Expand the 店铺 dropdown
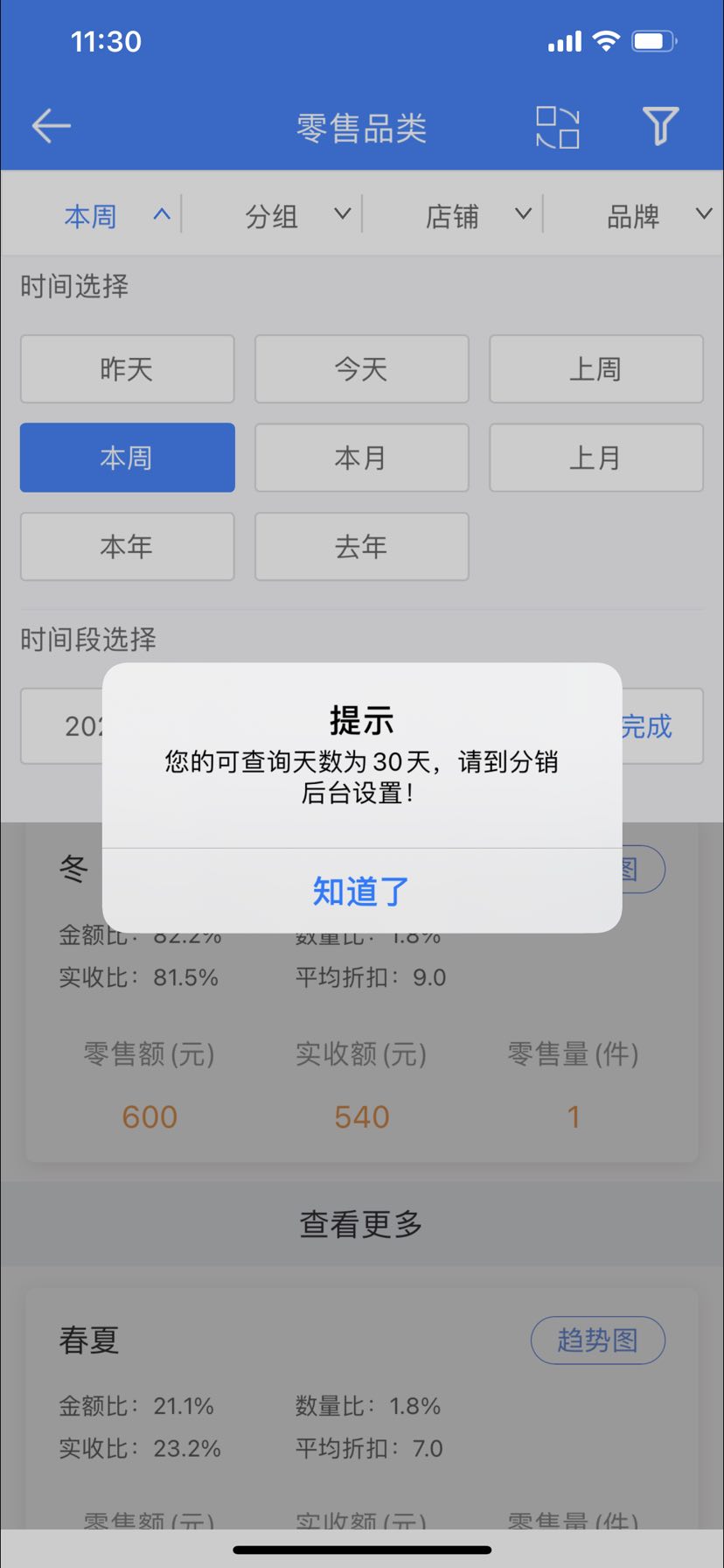Viewport: 724px width, 1568px height. pos(477,215)
